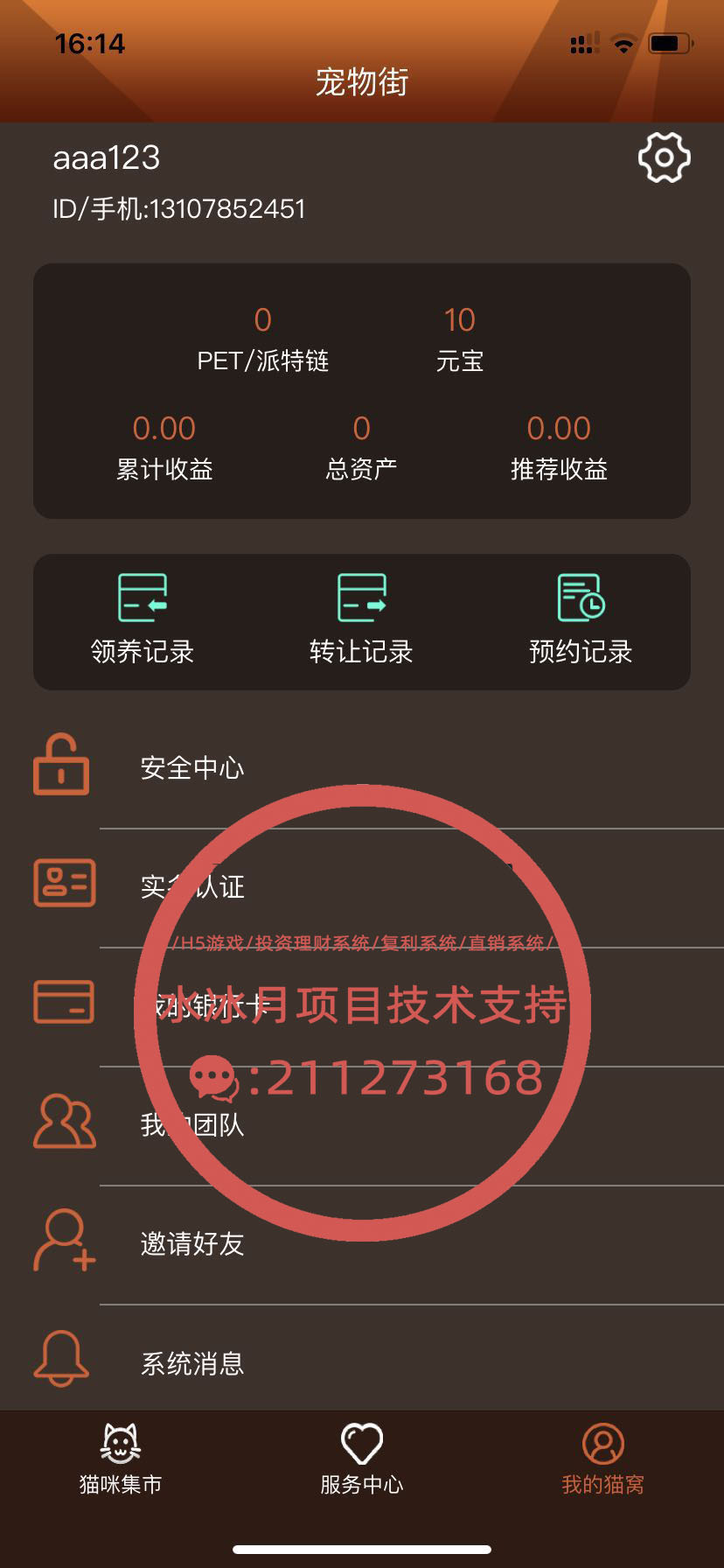Open 转让记录 transfer records
This screenshot has width=724, height=1568.
361,619
